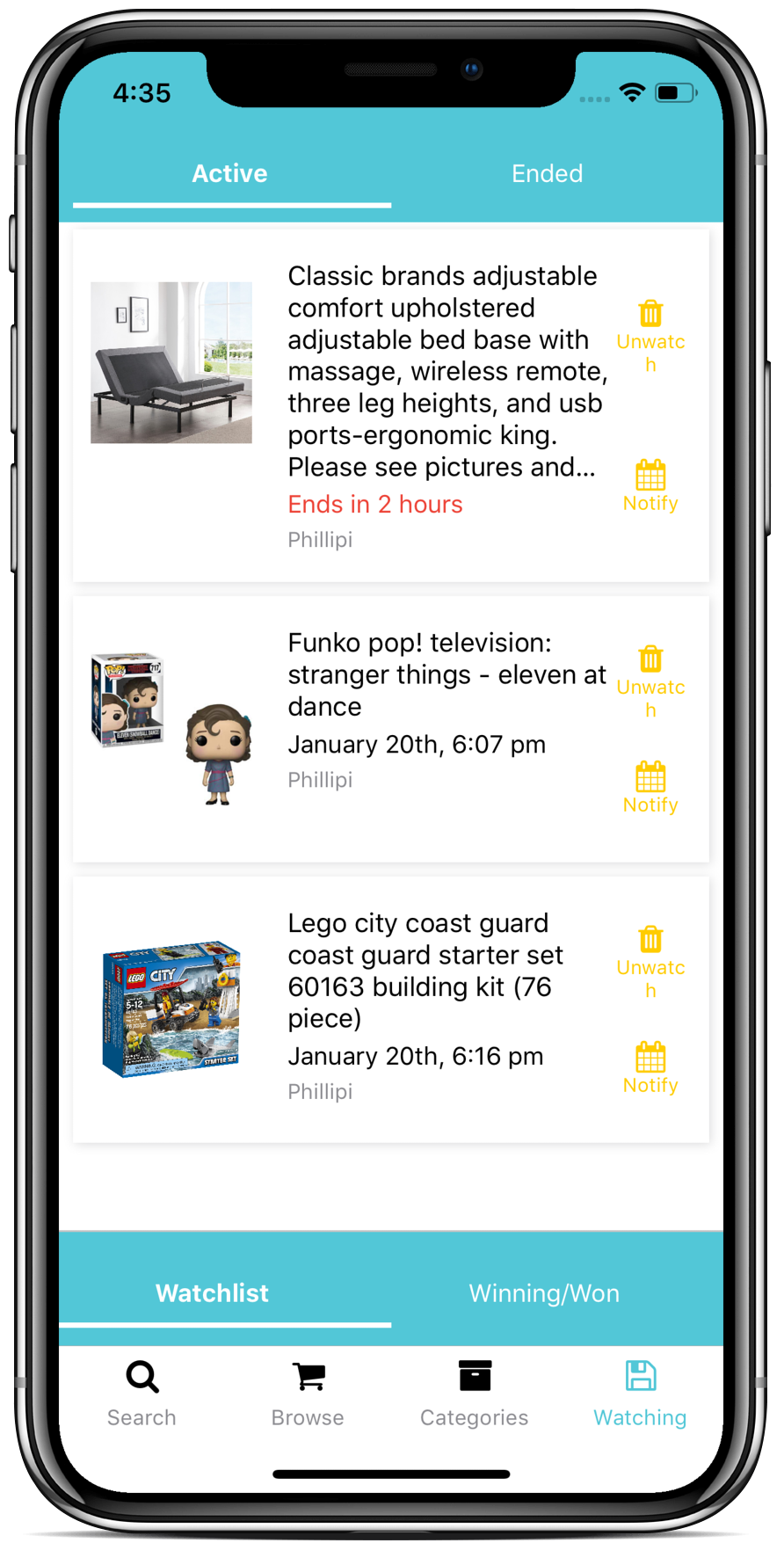Unwatch the Lego city coast guard set
Viewport: 784px width, 1543px height.
[650, 964]
